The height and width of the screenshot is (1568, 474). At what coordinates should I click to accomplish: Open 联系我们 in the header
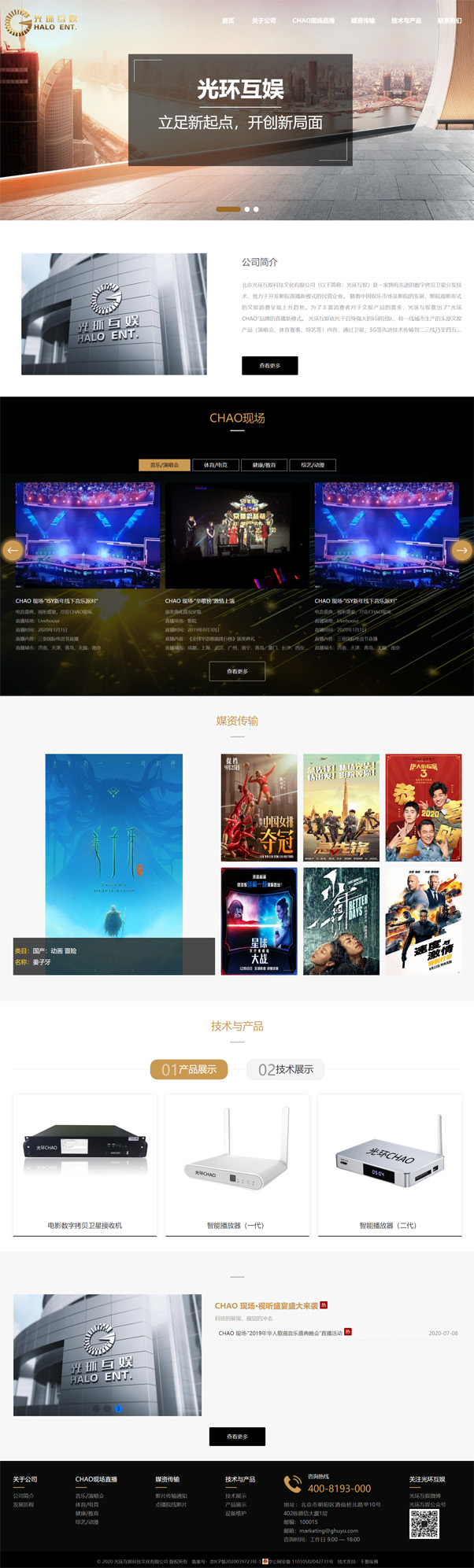coord(450,20)
